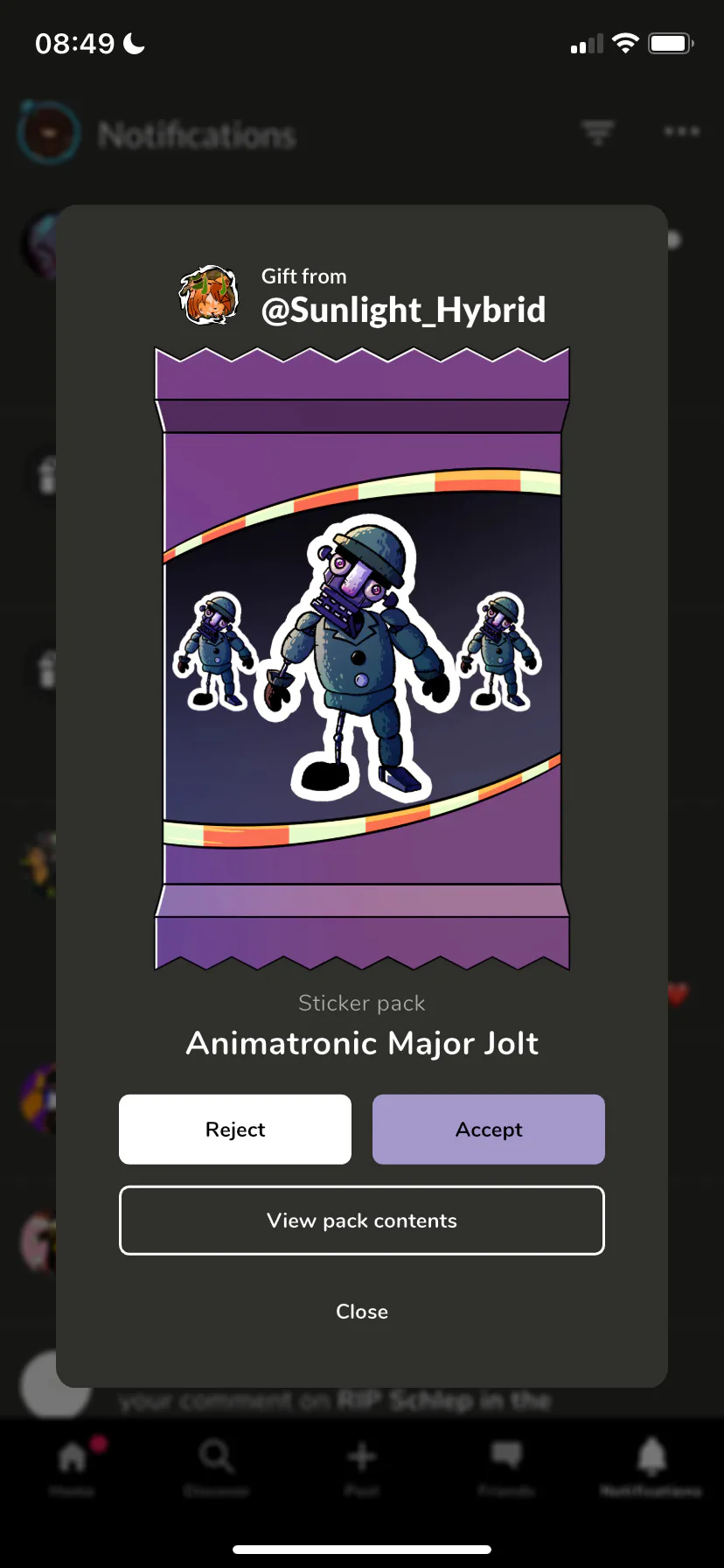Close the gift dialog
The height and width of the screenshot is (1568, 724).
362,1311
